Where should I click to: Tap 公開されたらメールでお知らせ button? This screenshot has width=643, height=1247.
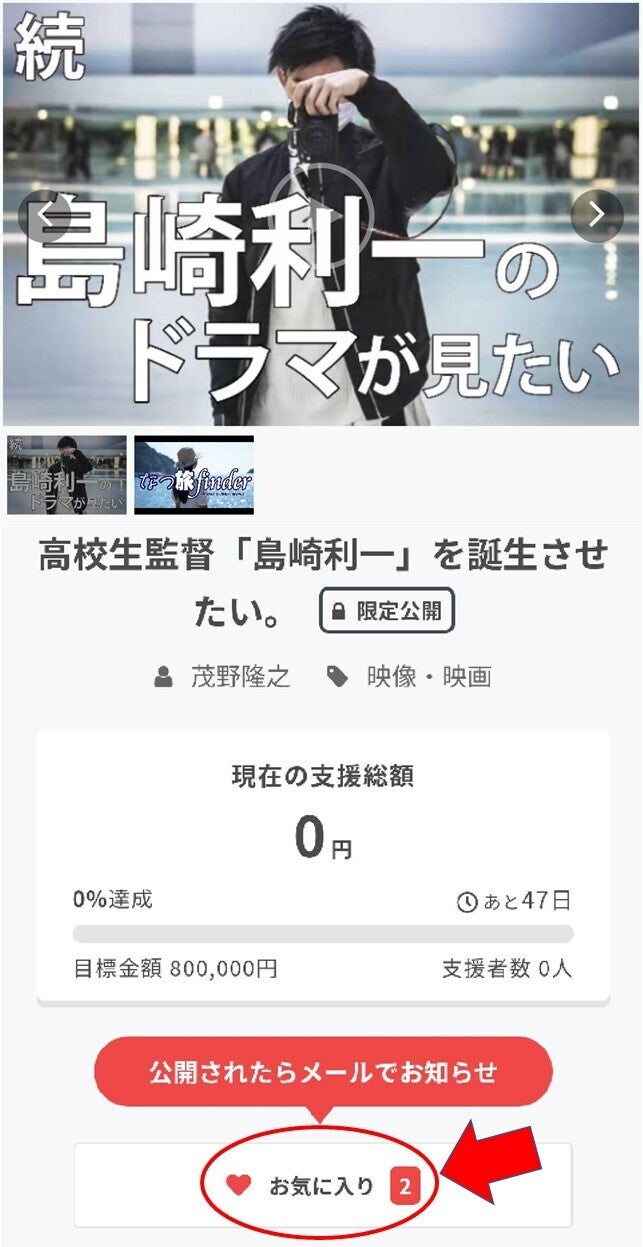[x=323, y=1073]
